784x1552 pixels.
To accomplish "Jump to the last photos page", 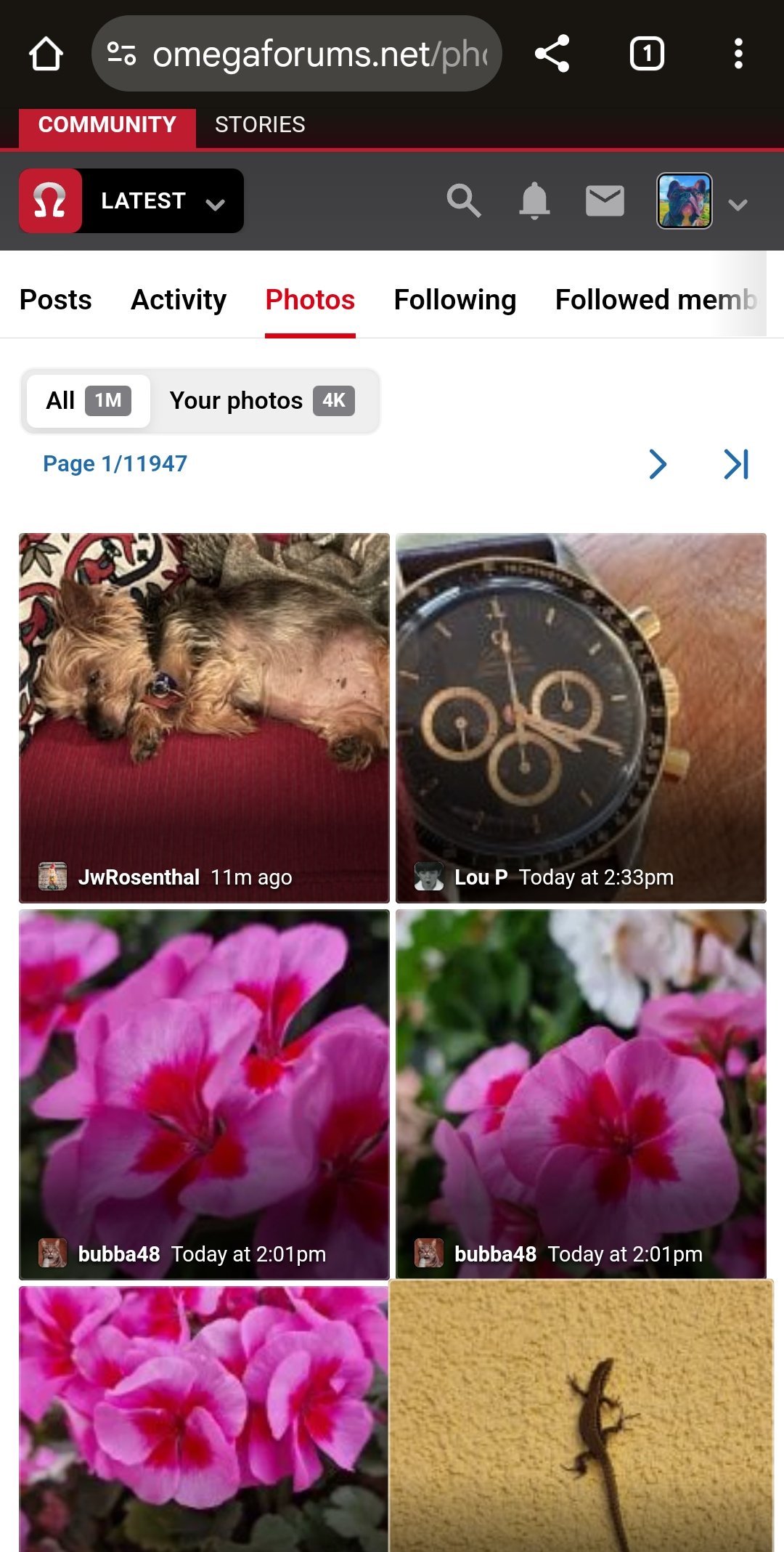I will click(736, 464).
